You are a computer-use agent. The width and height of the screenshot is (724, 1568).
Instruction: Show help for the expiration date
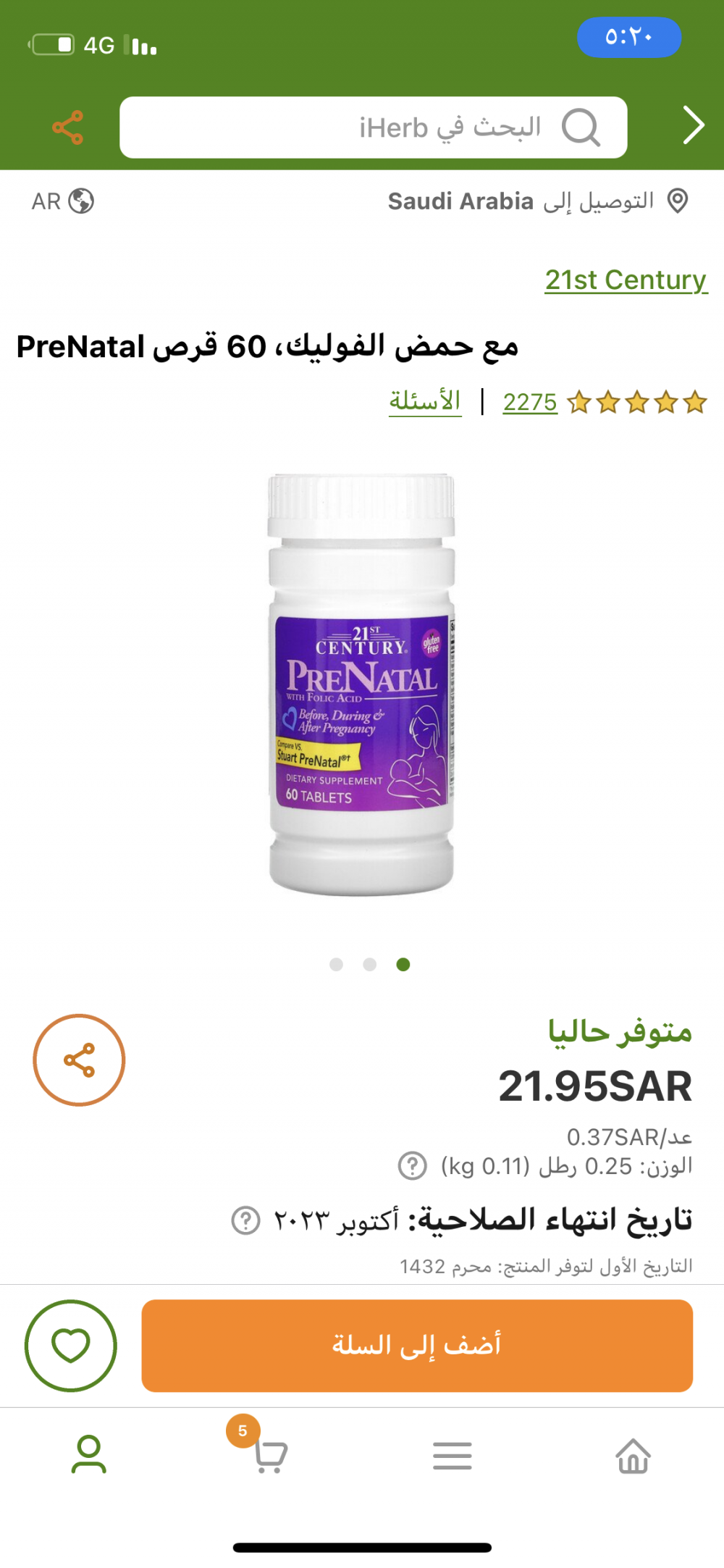coord(245,1220)
